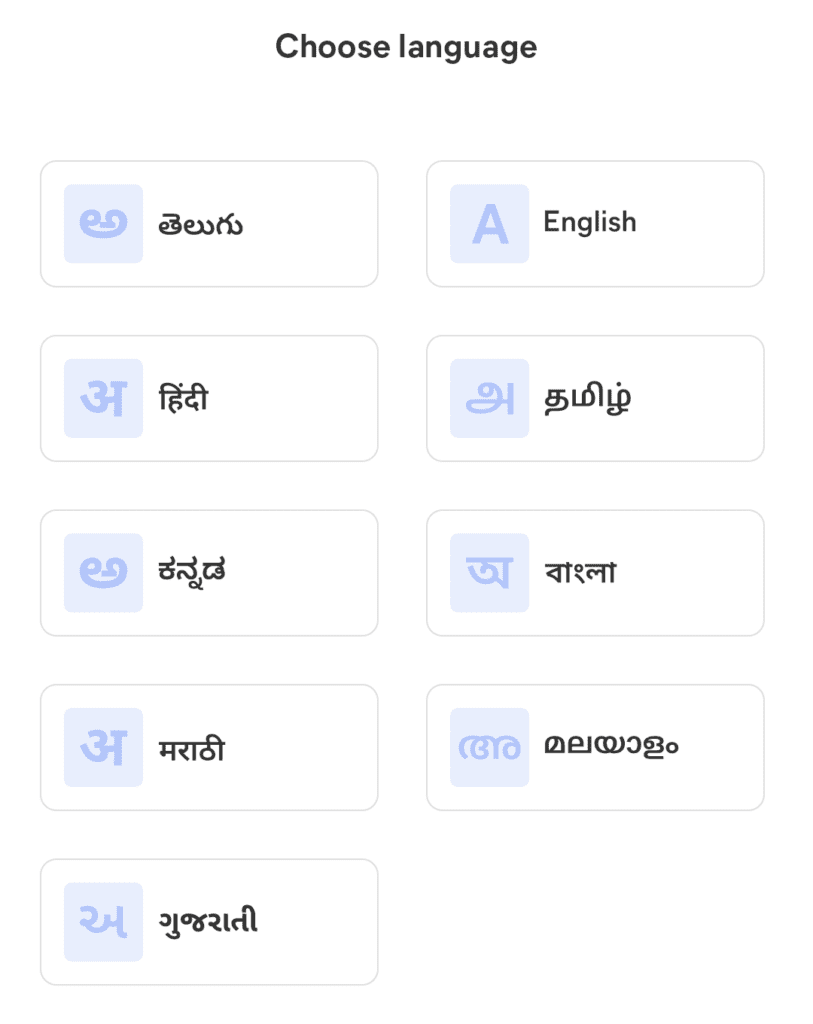Click the Gujarati અ icon
Viewport: 813px width, 1024px height.
point(102,920)
